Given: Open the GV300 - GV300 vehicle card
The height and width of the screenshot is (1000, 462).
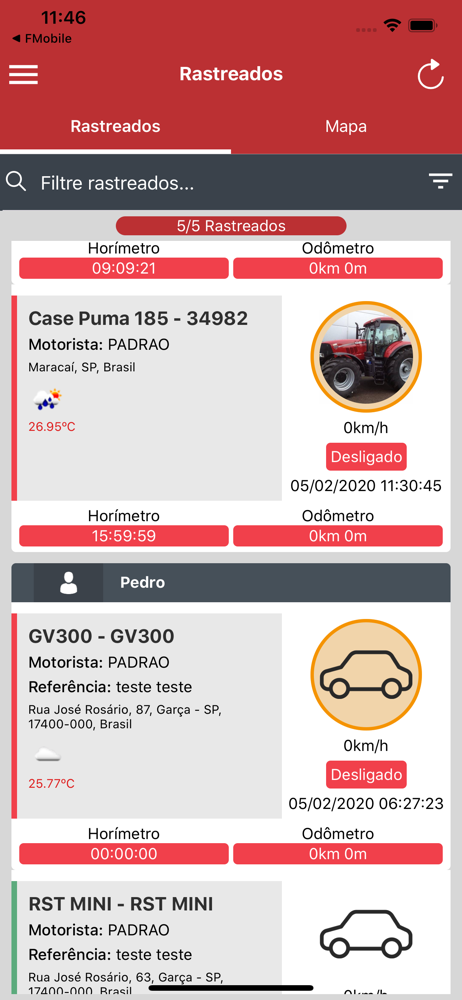Looking at the screenshot, I should point(231,742).
